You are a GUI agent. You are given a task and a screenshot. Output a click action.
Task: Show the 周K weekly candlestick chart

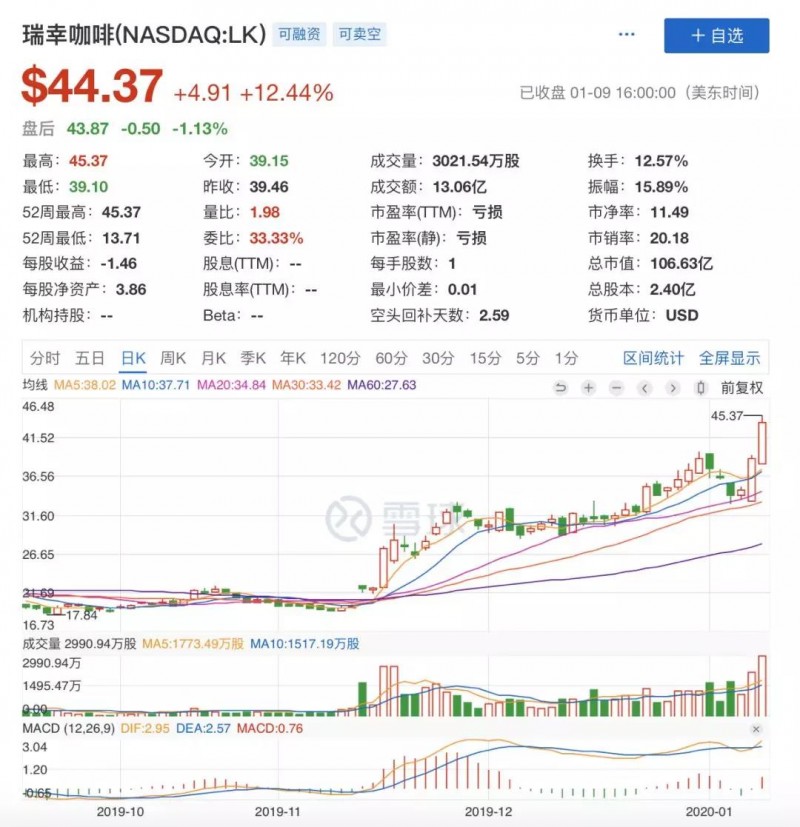174,358
